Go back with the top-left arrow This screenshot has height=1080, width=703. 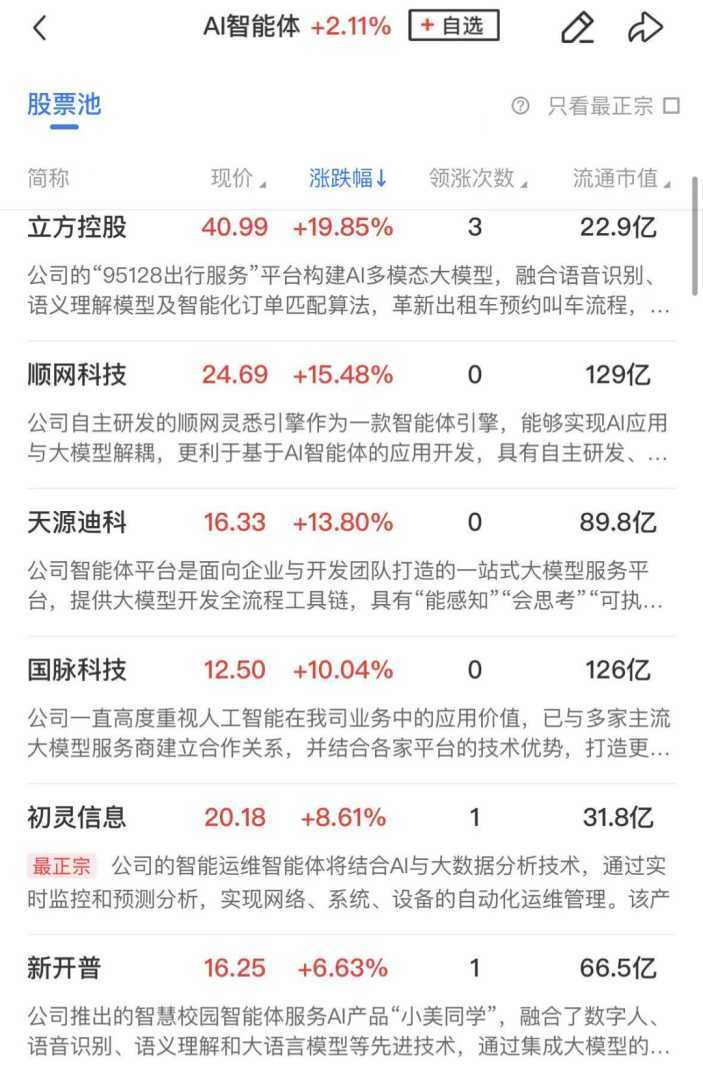tap(40, 28)
